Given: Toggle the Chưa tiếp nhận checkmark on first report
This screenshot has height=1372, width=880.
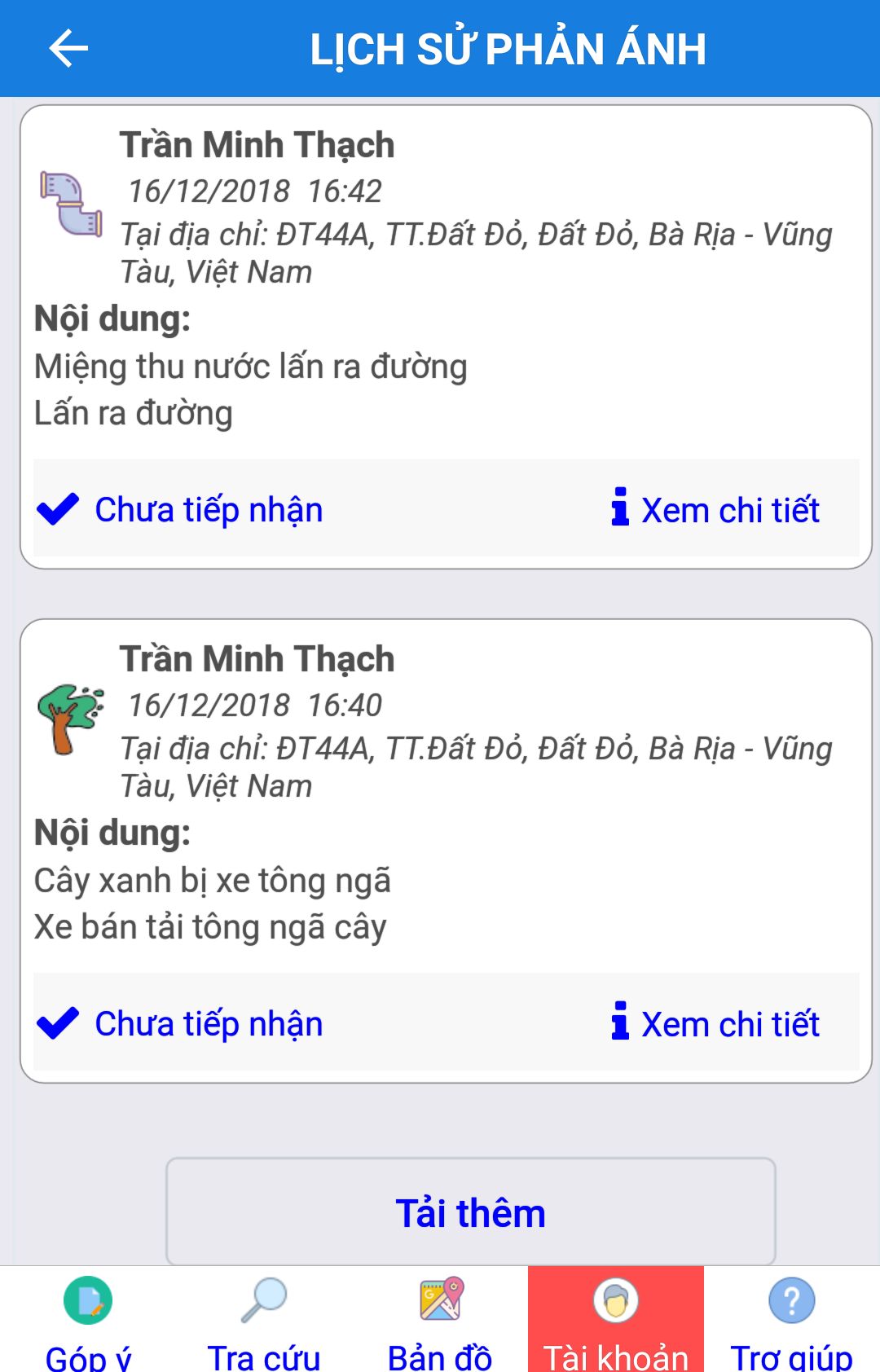Looking at the screenshot, I should (x=56, y=508).
